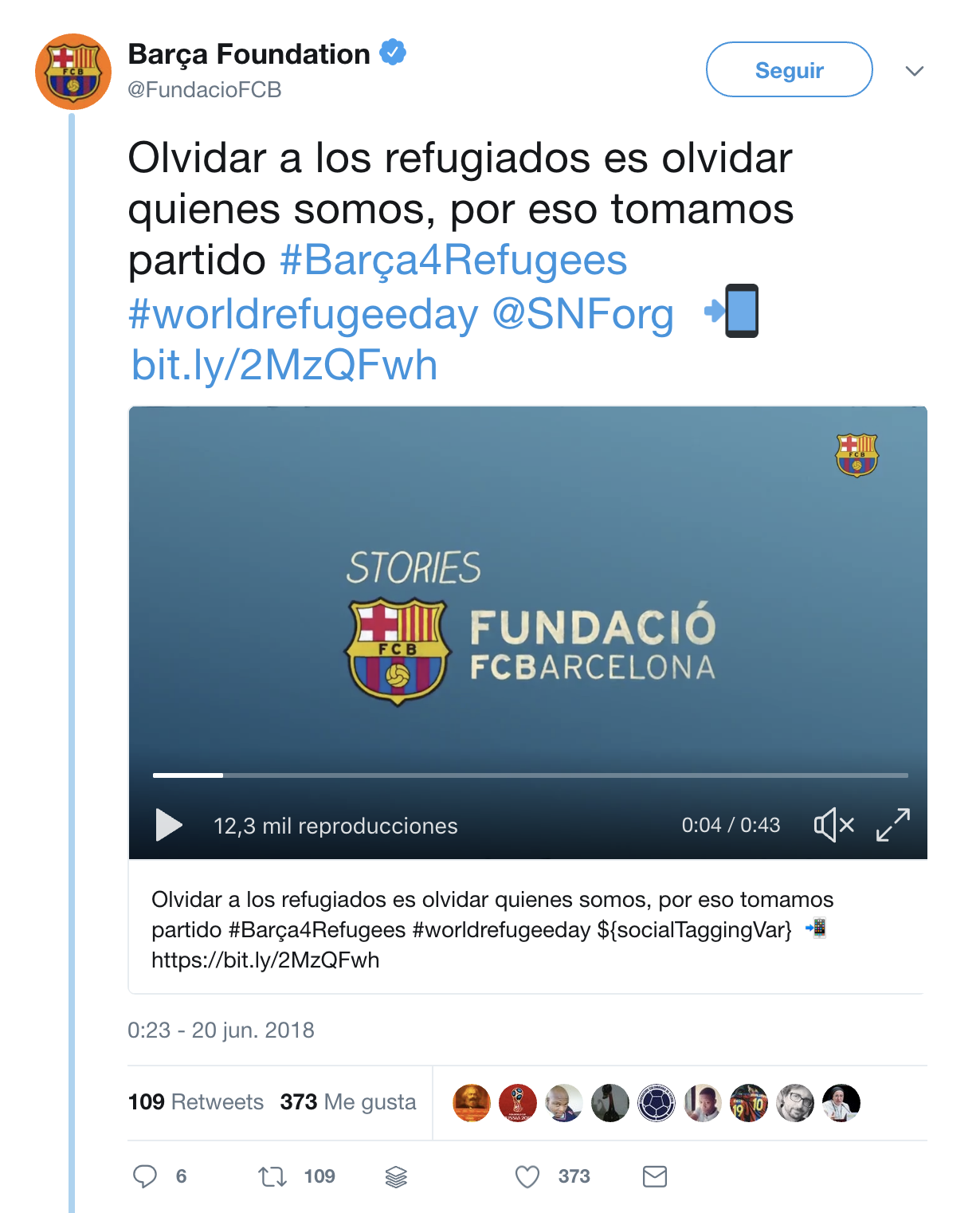The image size is (980, 1213).
Task: Open the stacked layers icon
Action: [396, 1176]
